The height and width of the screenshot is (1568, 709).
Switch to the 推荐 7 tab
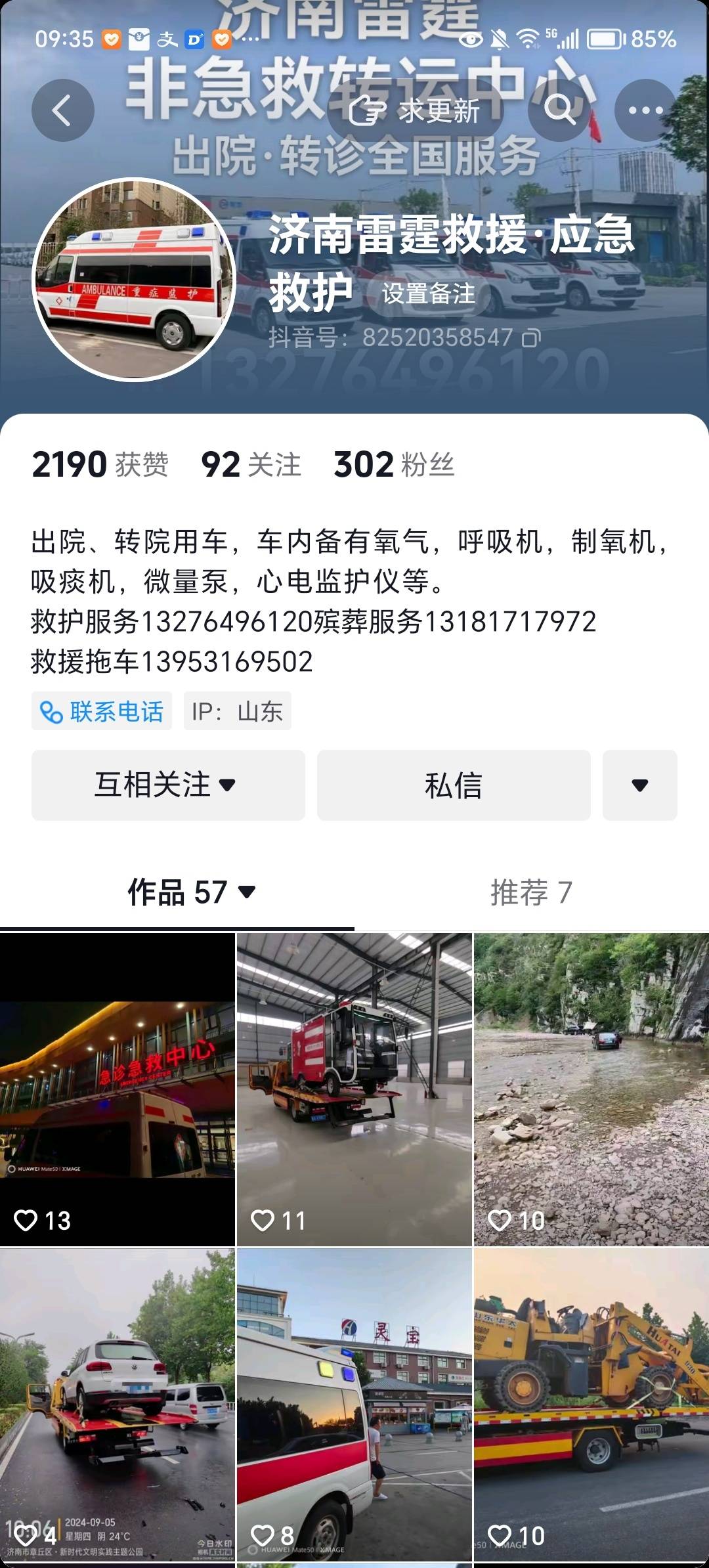pyautogui.click(x=531, y=892)
